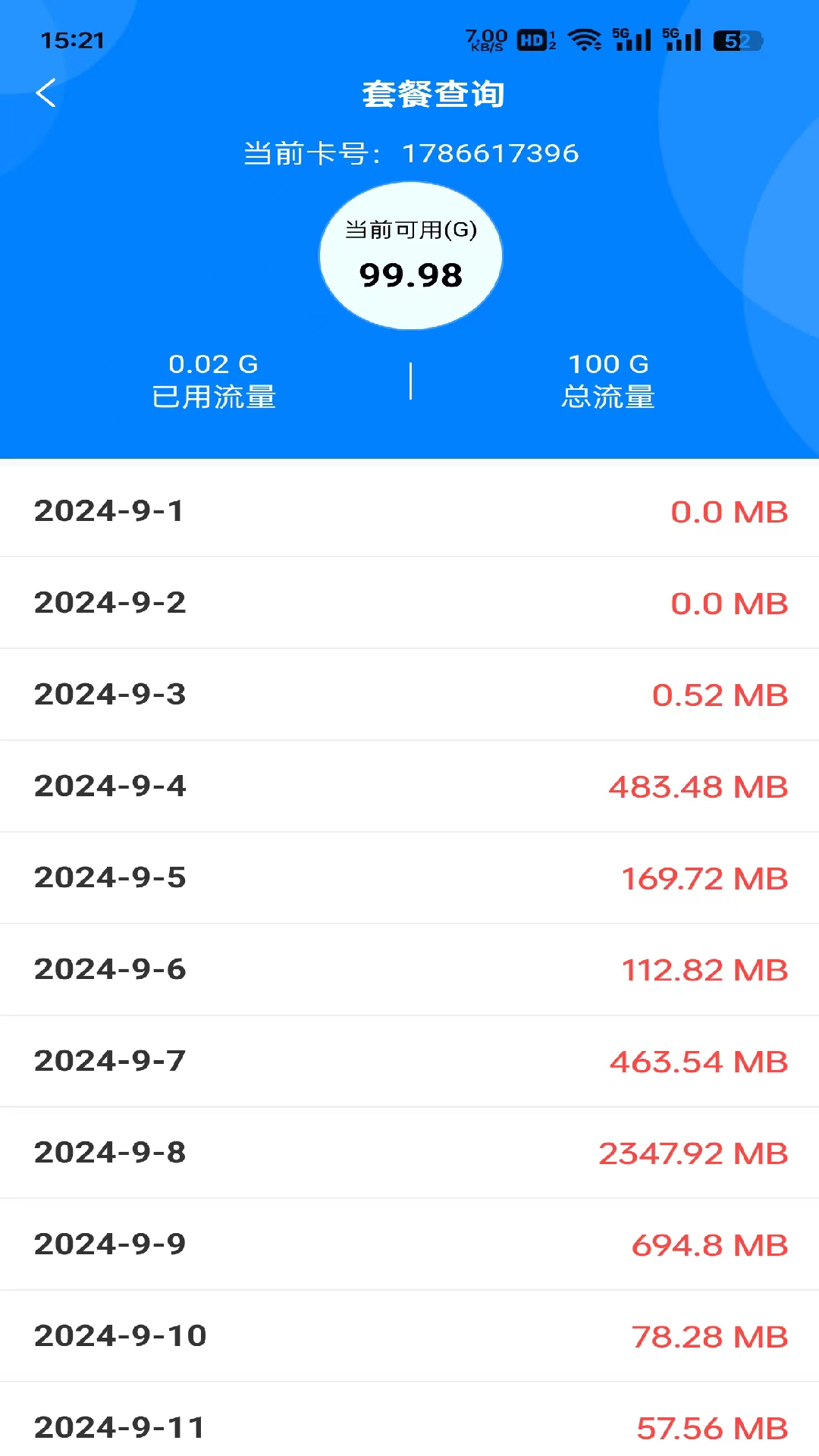Tap the back arrow icon
The image size is (819, 1456).
coord(47,94)
